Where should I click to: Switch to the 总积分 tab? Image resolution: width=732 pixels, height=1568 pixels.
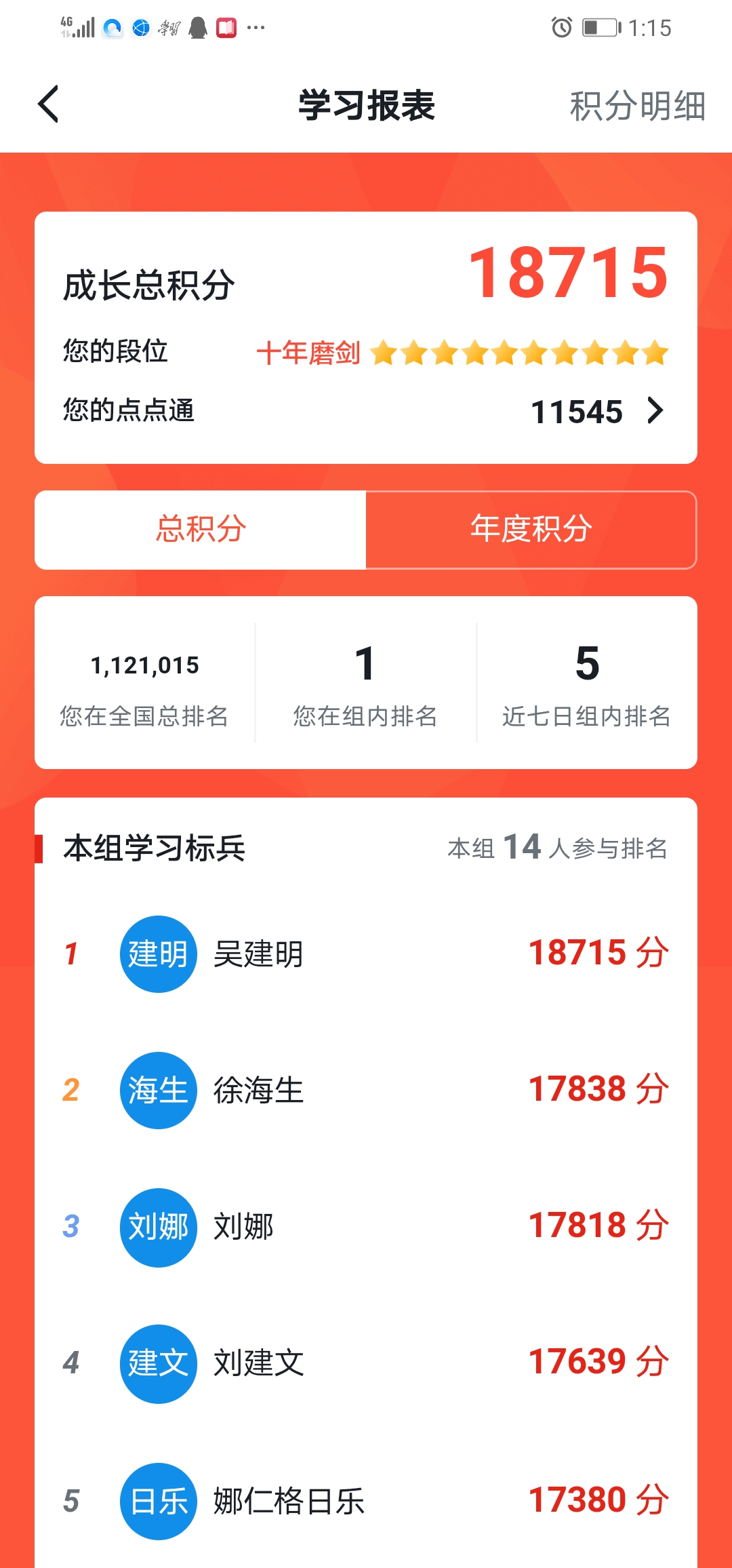point(201,530)
